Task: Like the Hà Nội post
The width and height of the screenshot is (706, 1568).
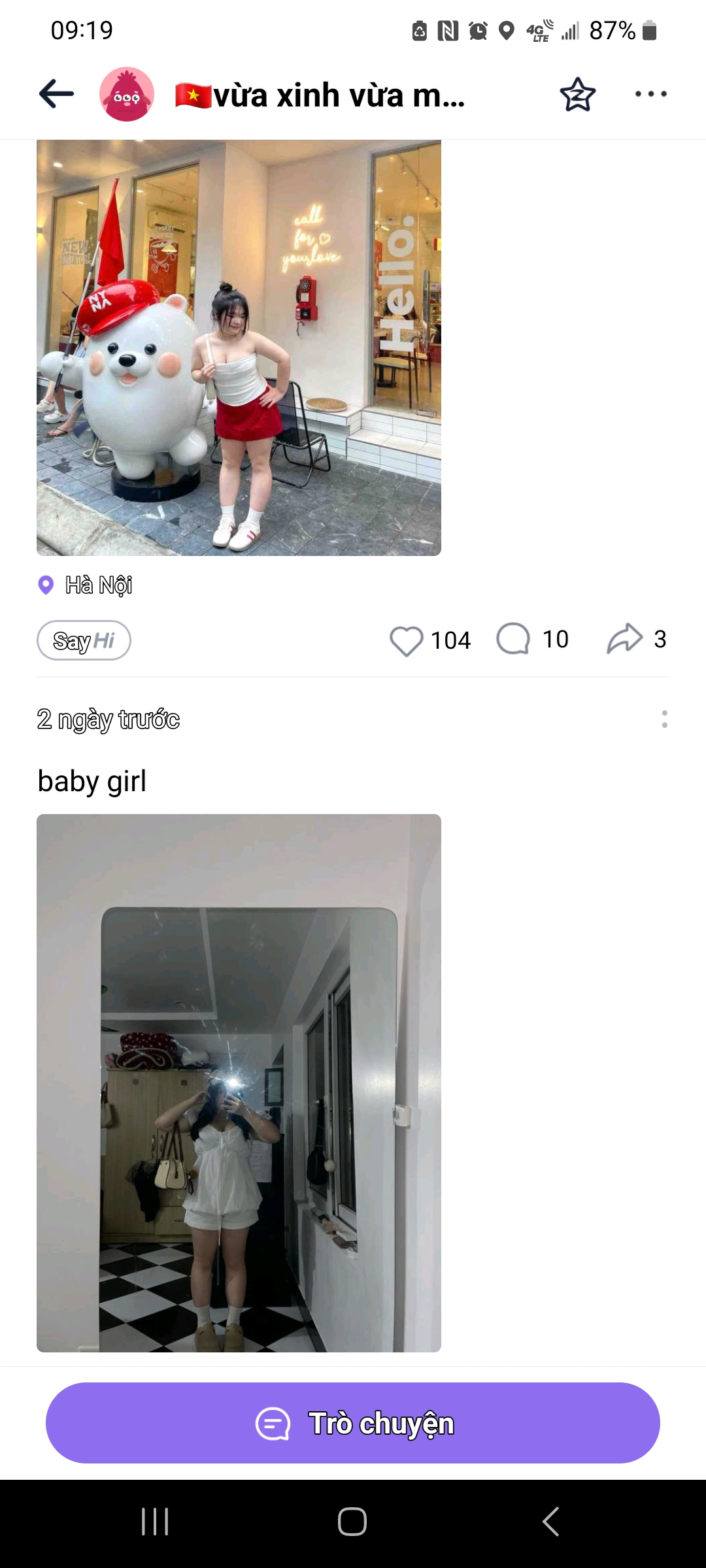Action: tap(407, 640)
